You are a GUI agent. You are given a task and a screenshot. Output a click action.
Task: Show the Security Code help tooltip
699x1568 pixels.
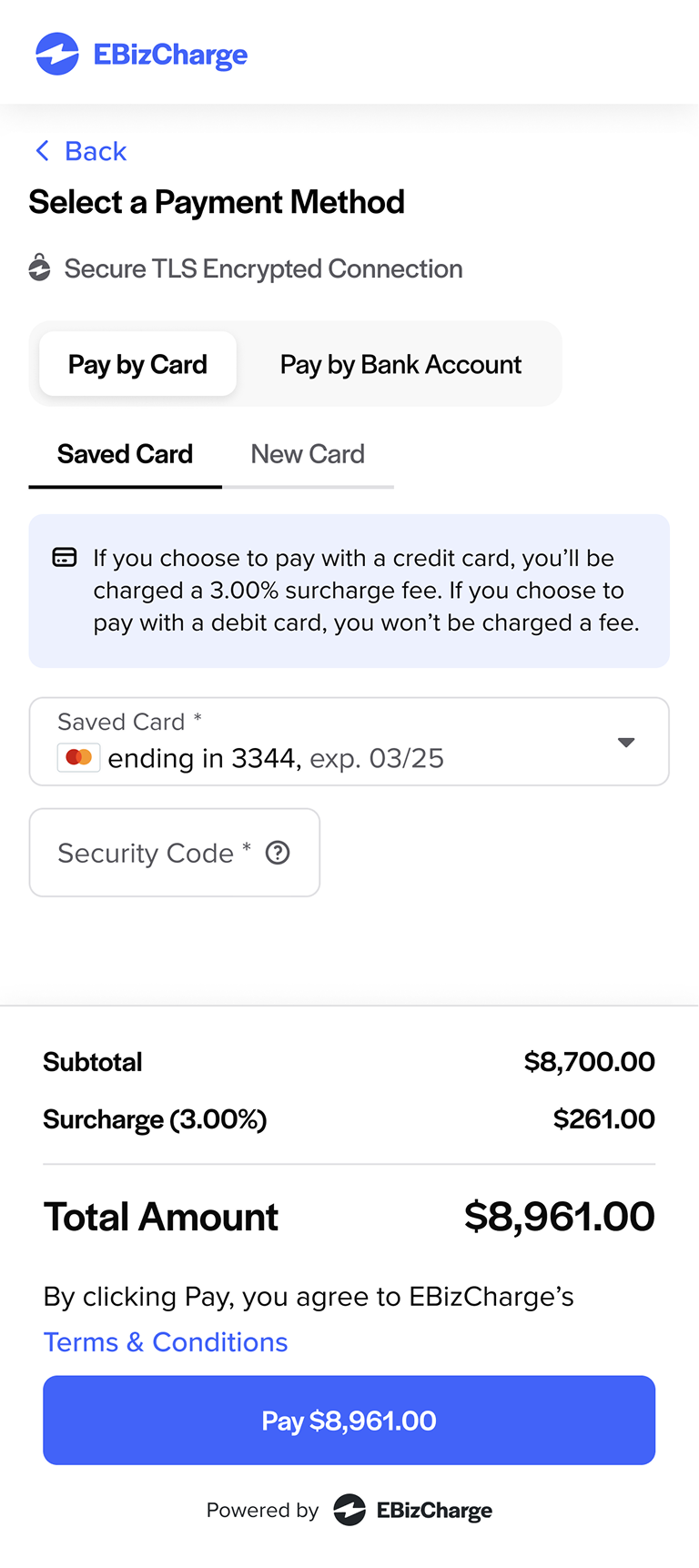pos(278,853)
